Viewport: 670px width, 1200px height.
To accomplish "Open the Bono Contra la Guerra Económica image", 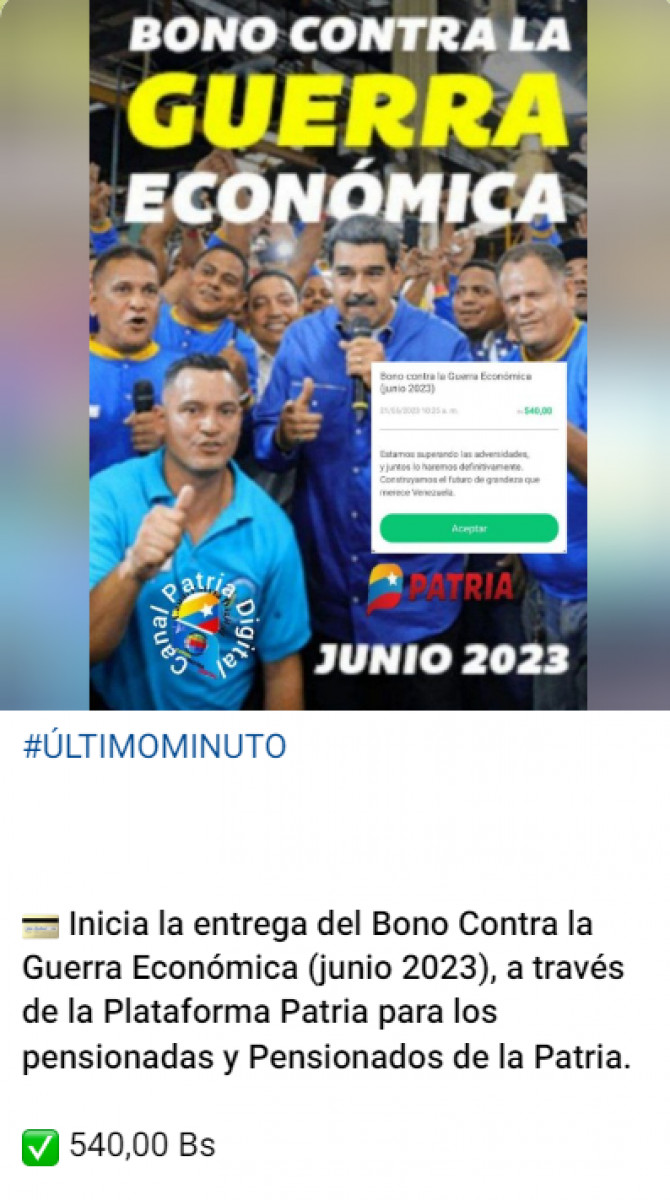I will click(x=337, y=355).
